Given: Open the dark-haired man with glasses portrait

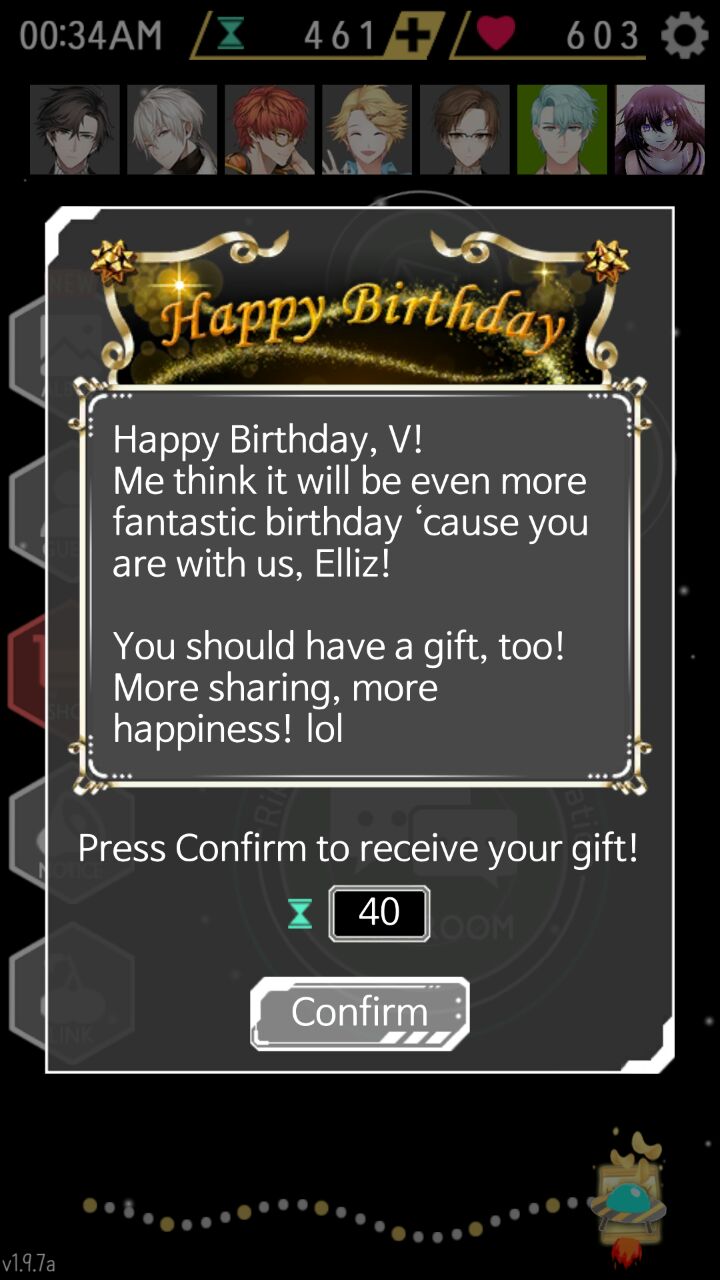Looking at the screenshot, I should 75,130.
